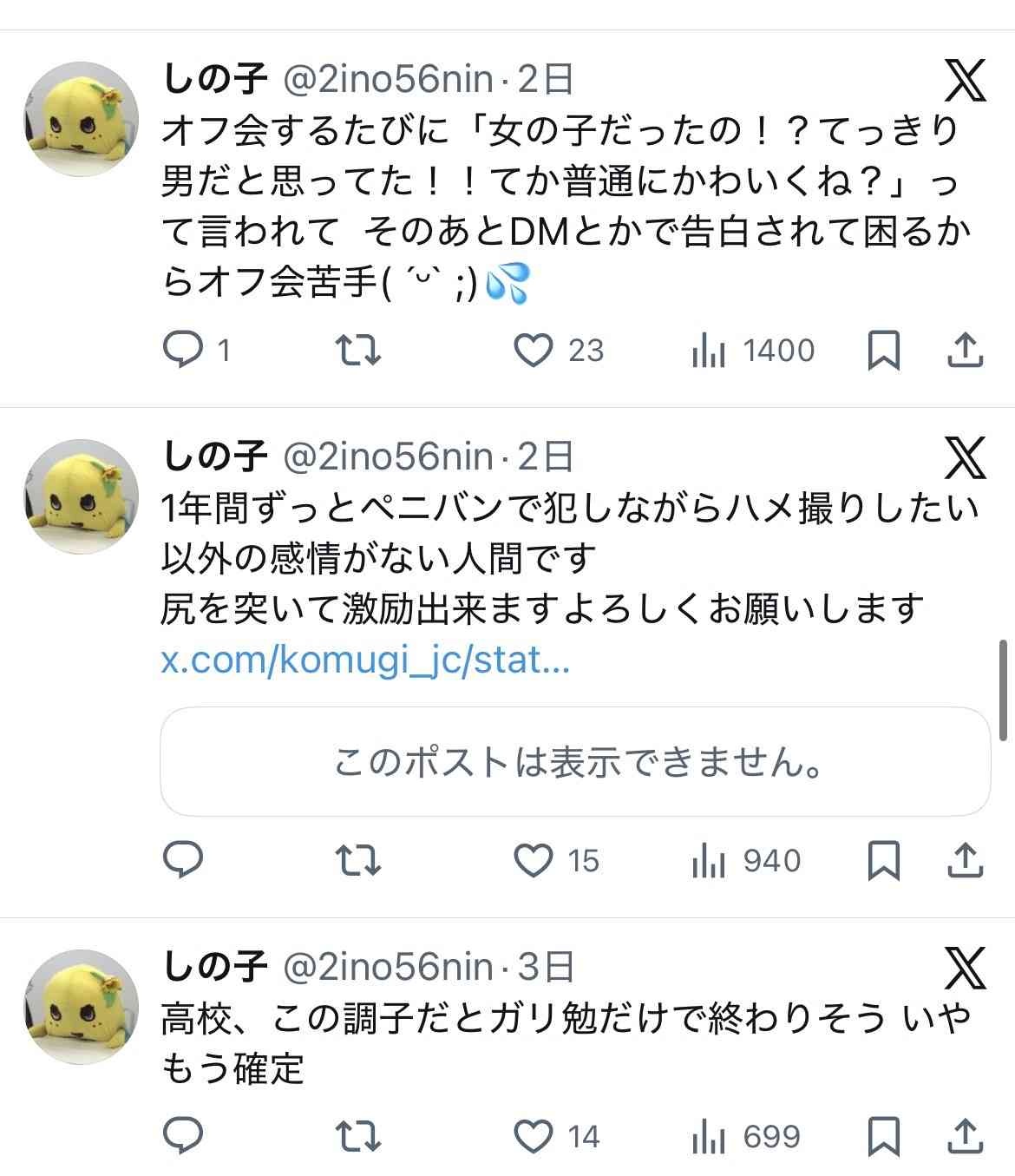This screenshot has width=1015, height=1176.
Task: Bookmark the post with 1400 views
Action: click(883, 351)
